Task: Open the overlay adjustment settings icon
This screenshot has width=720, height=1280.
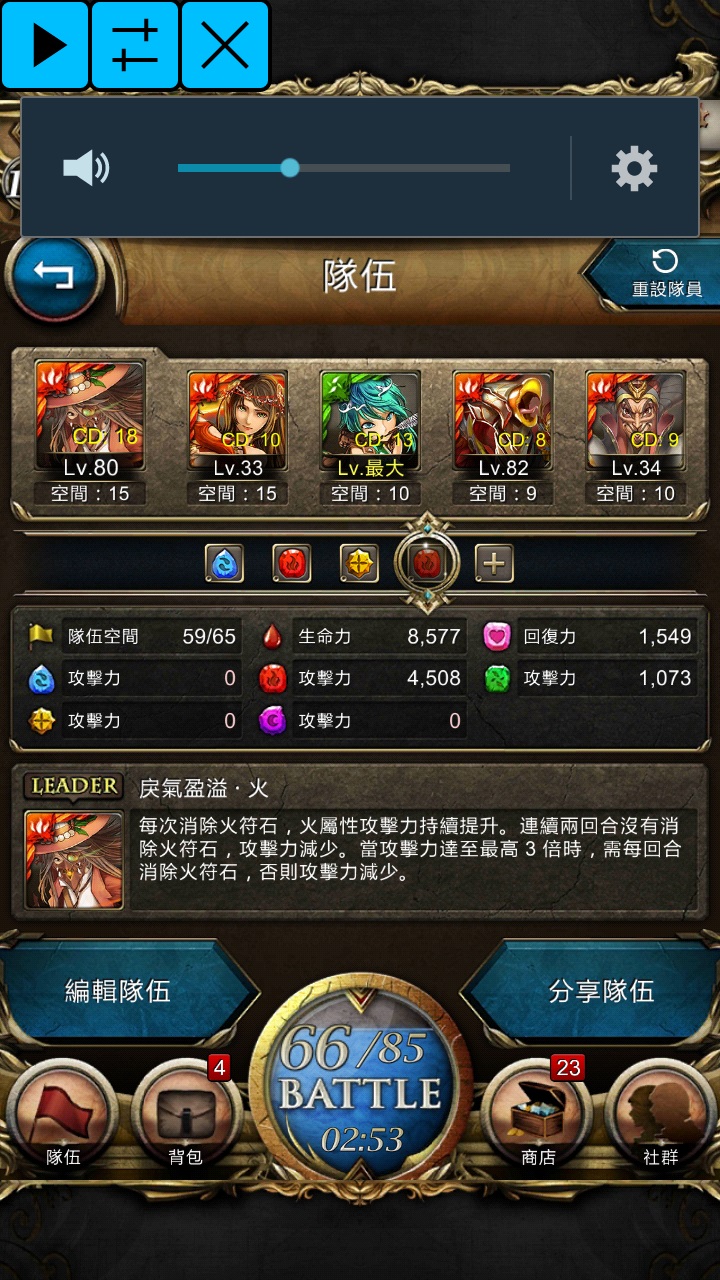Action: point(135,45)
